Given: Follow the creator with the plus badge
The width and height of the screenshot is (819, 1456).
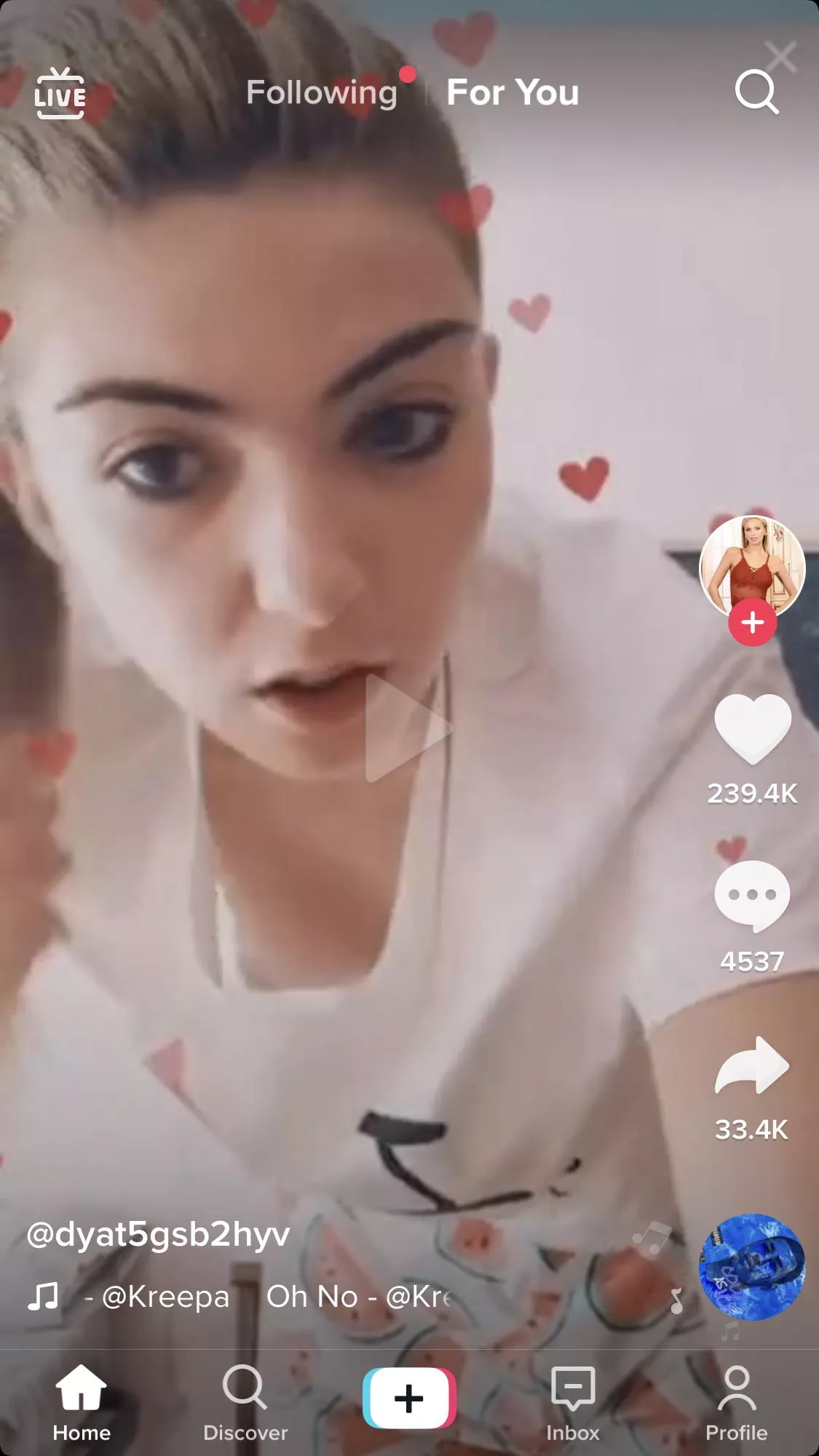Looking at the screenshot, I should [x=752, y=623].
